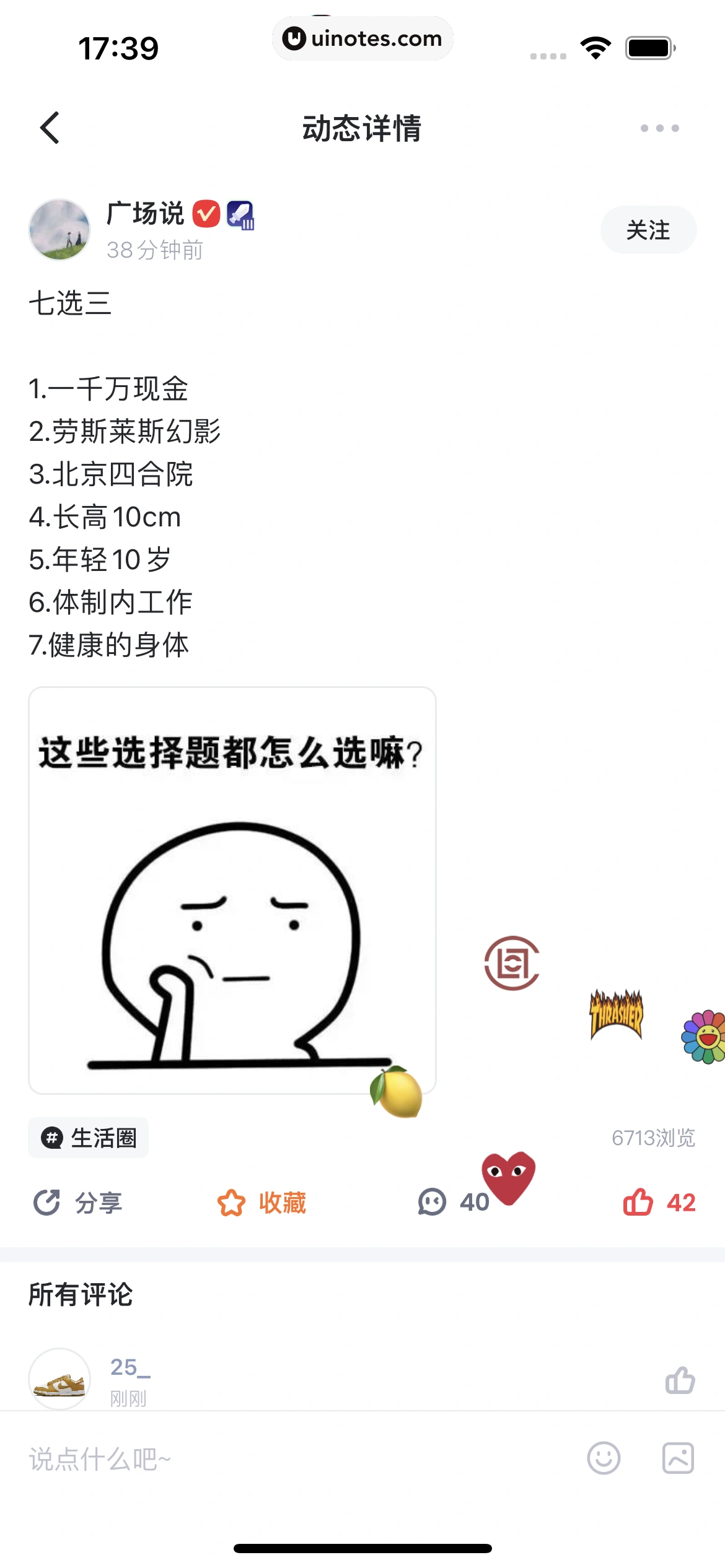The image size is (725, 1568).
Task: Like the comment by 25_
Action: coord(680,1380)
